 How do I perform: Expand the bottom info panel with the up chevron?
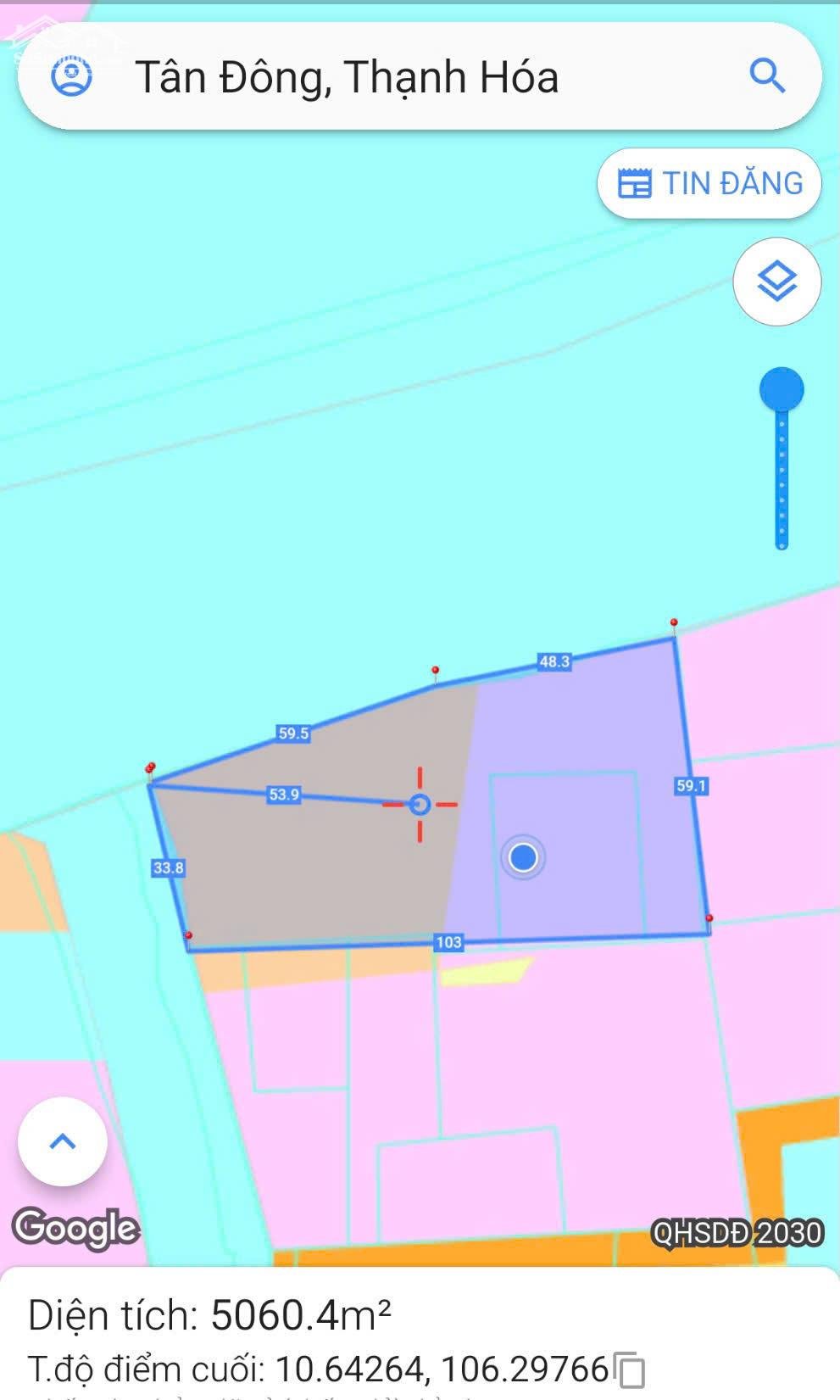(61, 1141)
